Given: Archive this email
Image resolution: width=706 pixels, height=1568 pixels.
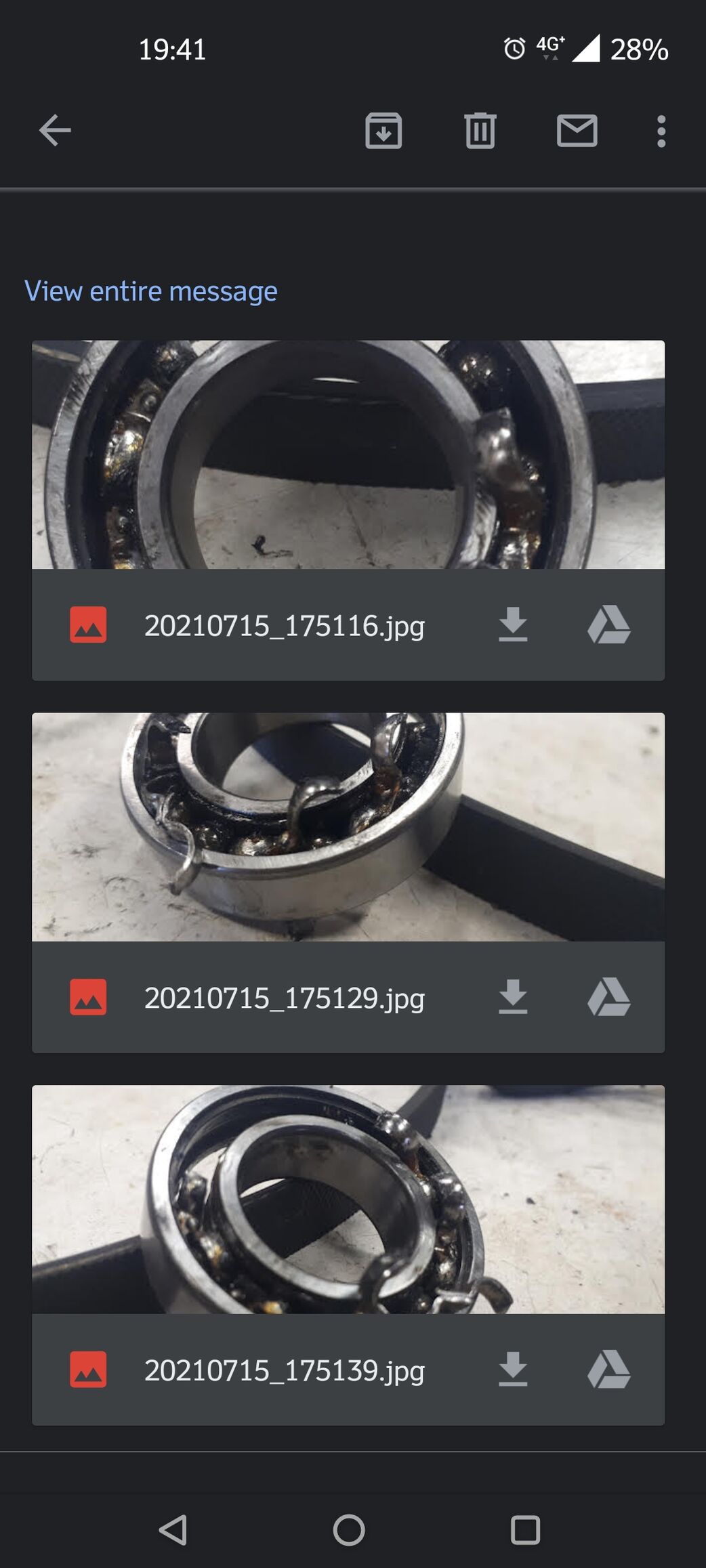Looking at the screenshot, I should (383, 131).
